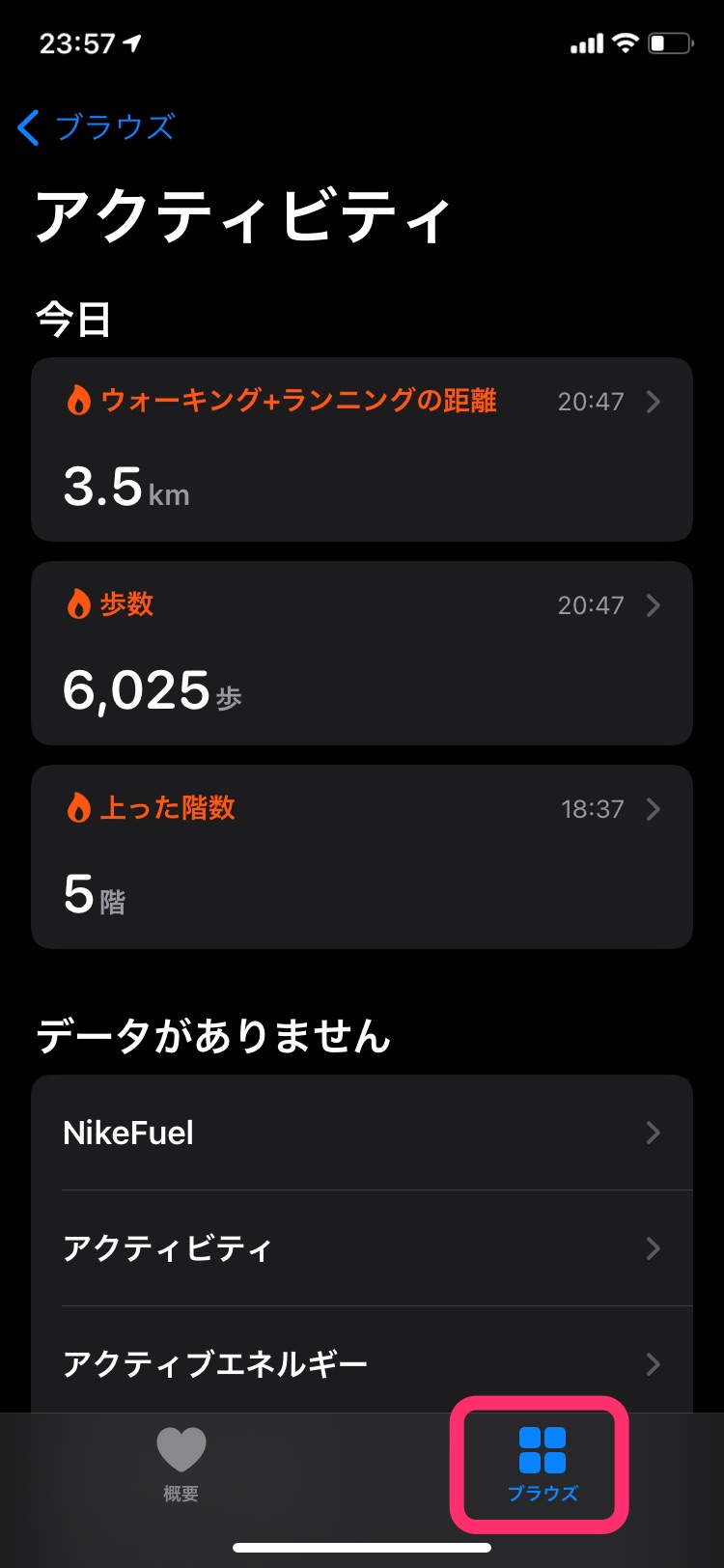
Task: Open the 歩数 step count card
Action: (362, 653)
